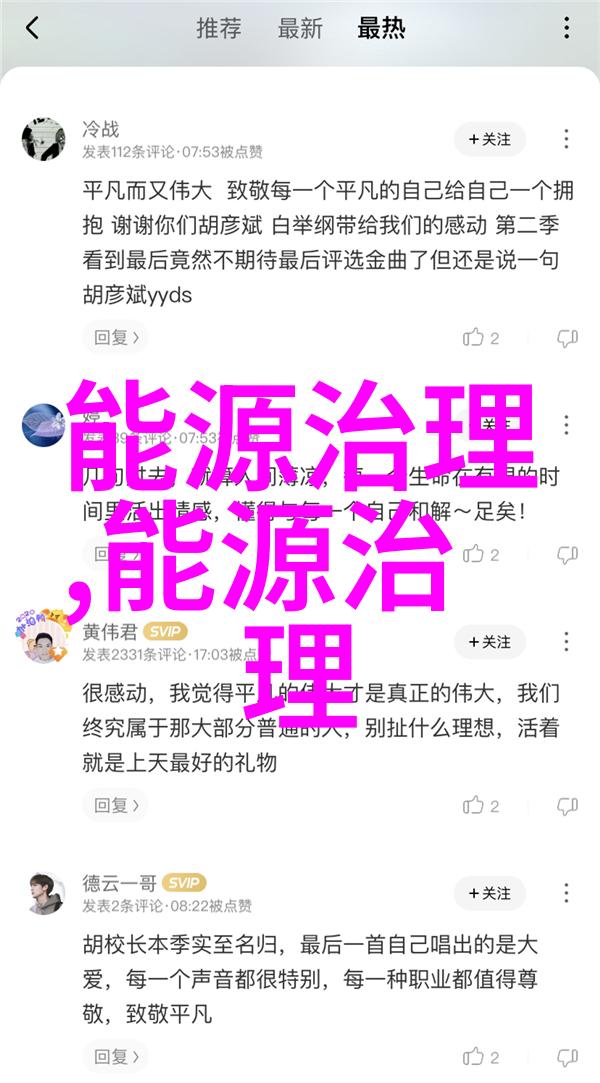Screen dimensions: 600x1083
Task: Go back using the top-left arrow
Action: [x=32, y=28]
